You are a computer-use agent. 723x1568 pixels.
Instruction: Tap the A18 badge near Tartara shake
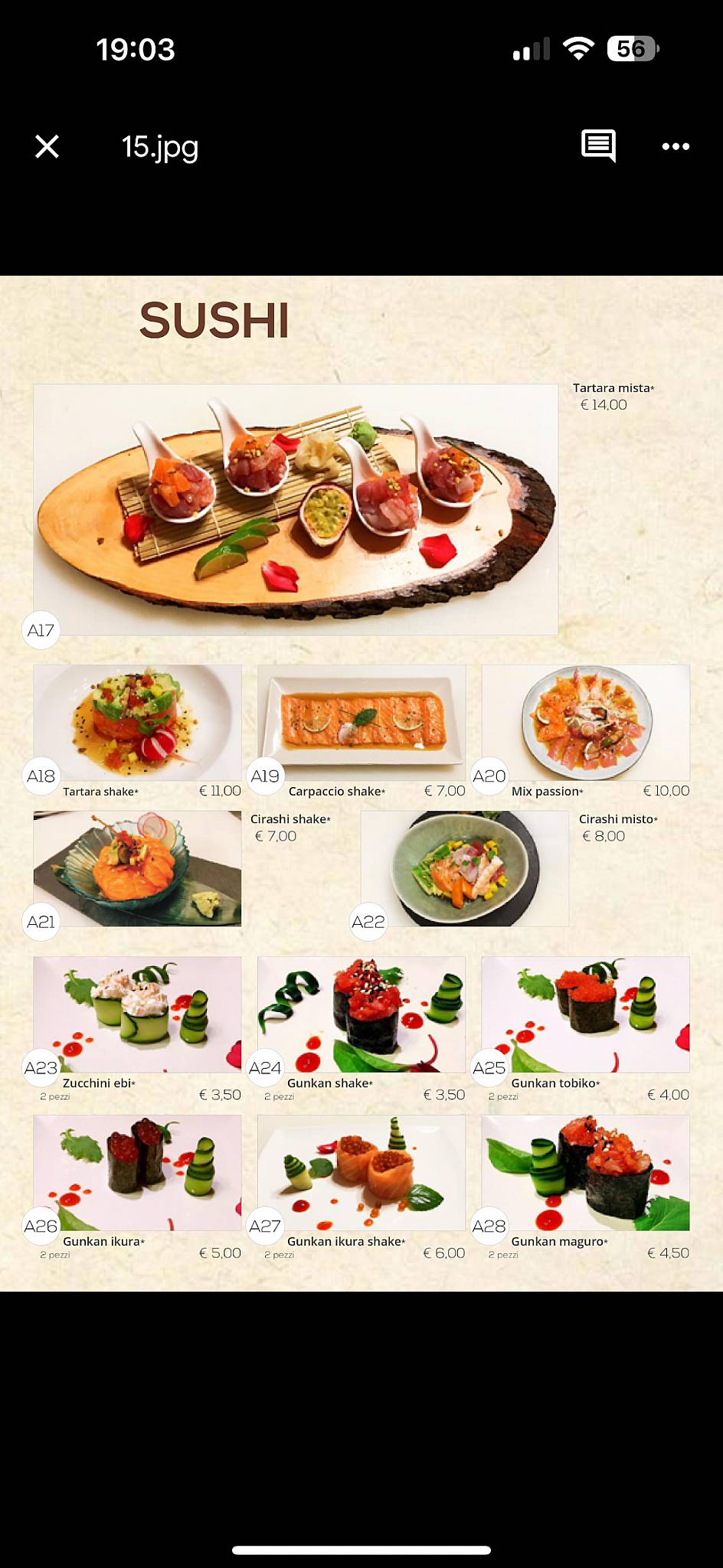click(41, 776)
